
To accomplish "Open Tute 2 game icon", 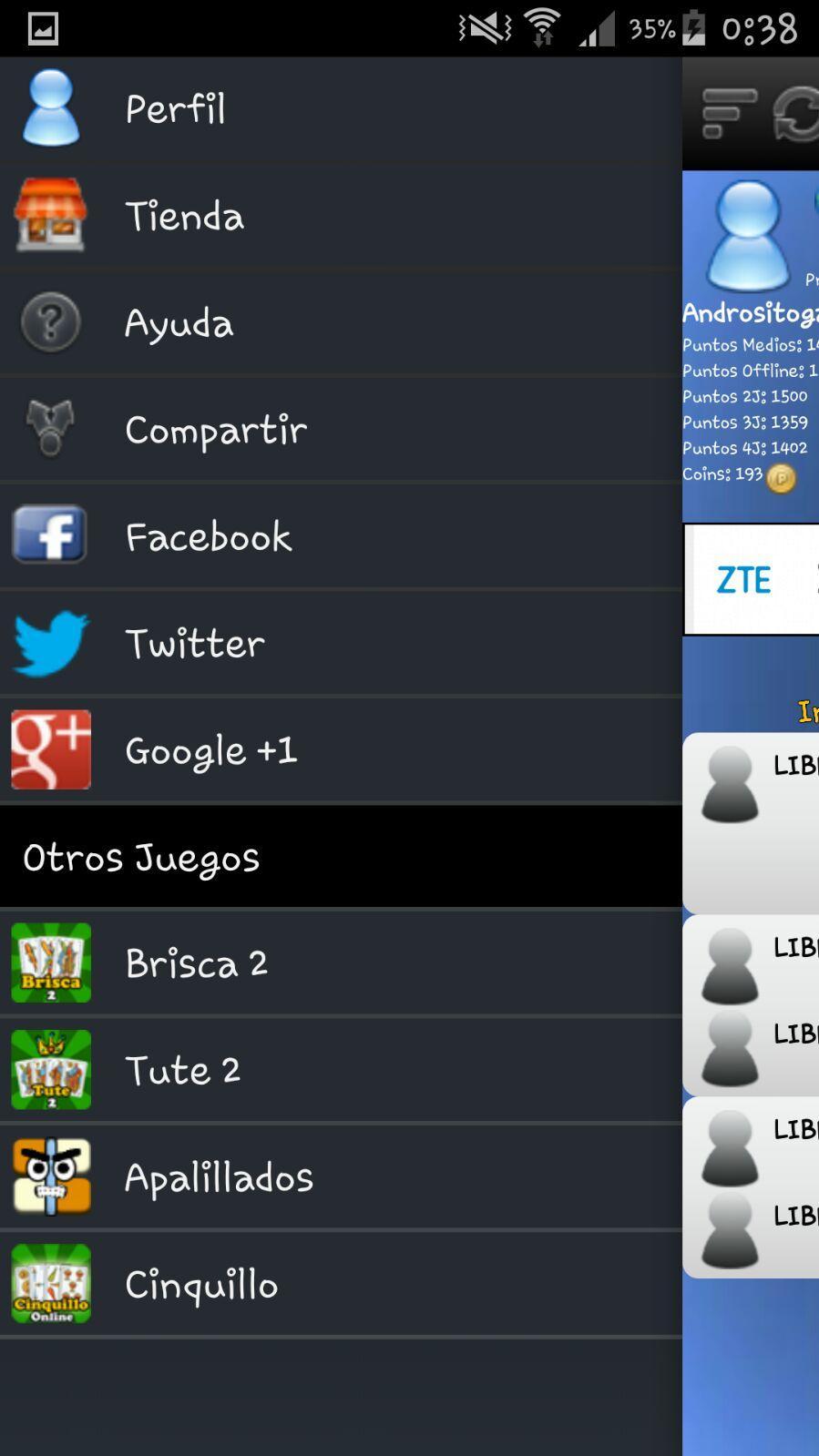I will coord(51,1069).
